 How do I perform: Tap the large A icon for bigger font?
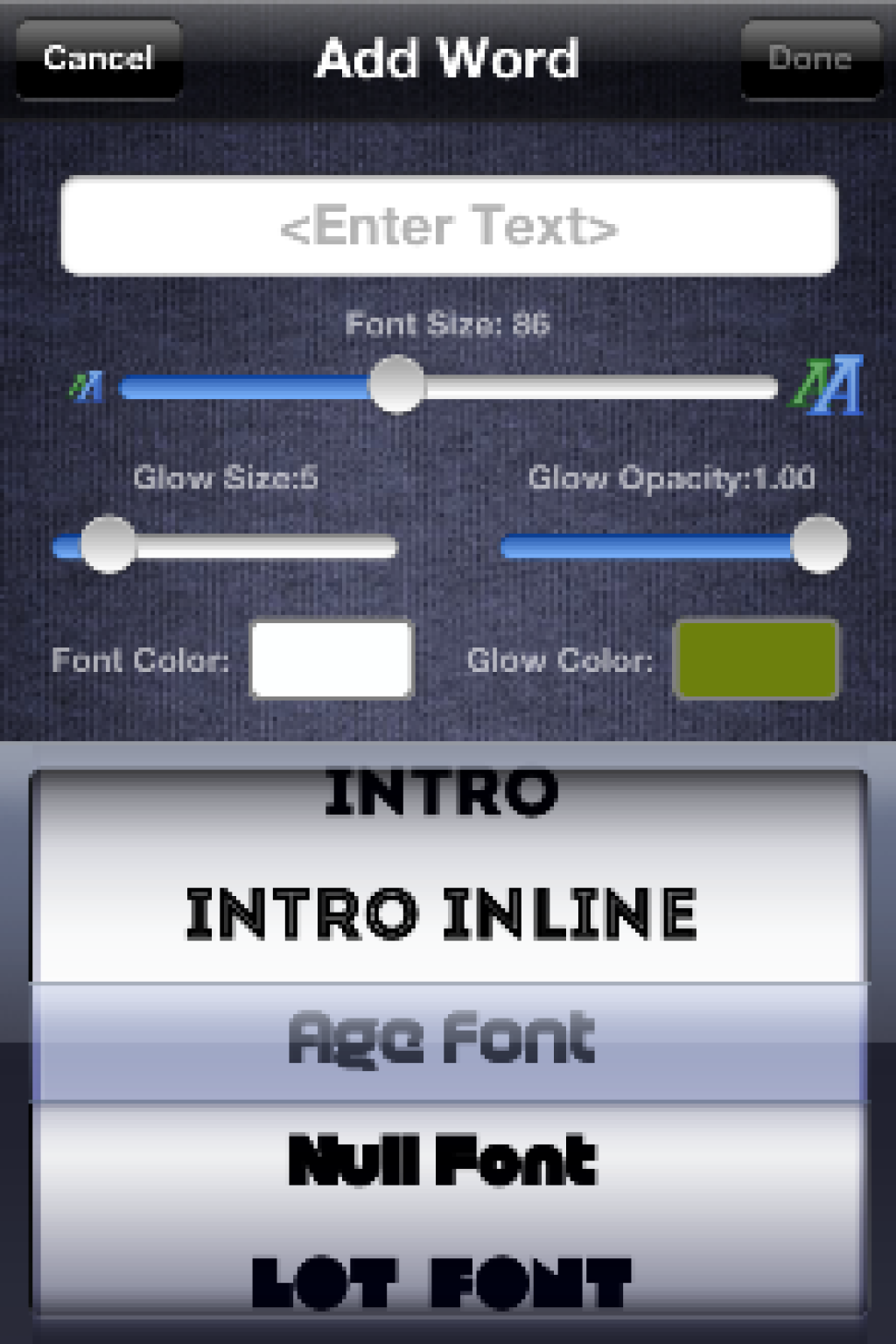(829, 385)
